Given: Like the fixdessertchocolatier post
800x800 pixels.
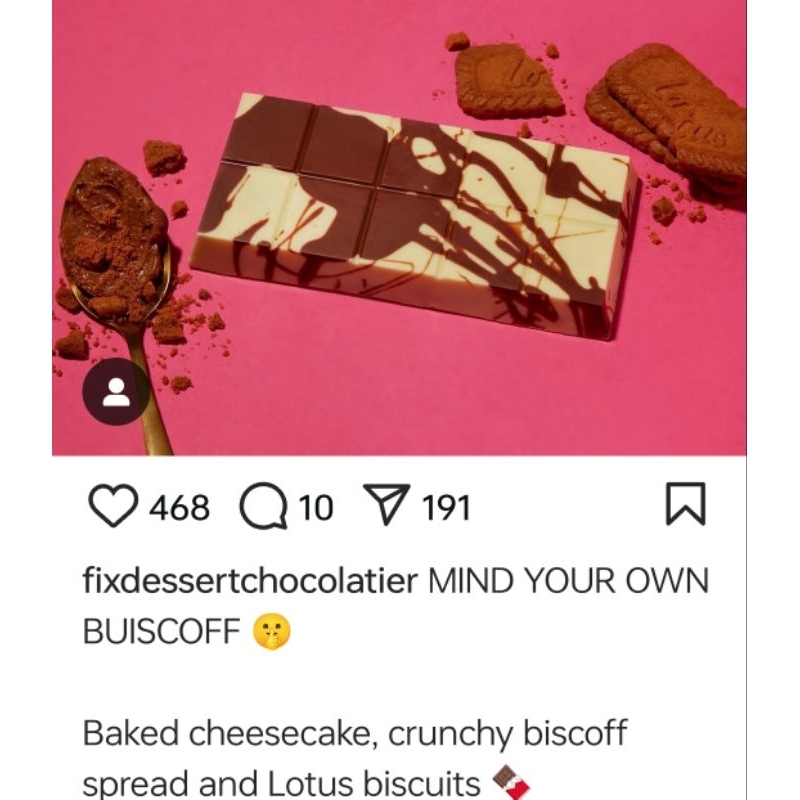Looking at the screenshot, I should coord(112,507).
